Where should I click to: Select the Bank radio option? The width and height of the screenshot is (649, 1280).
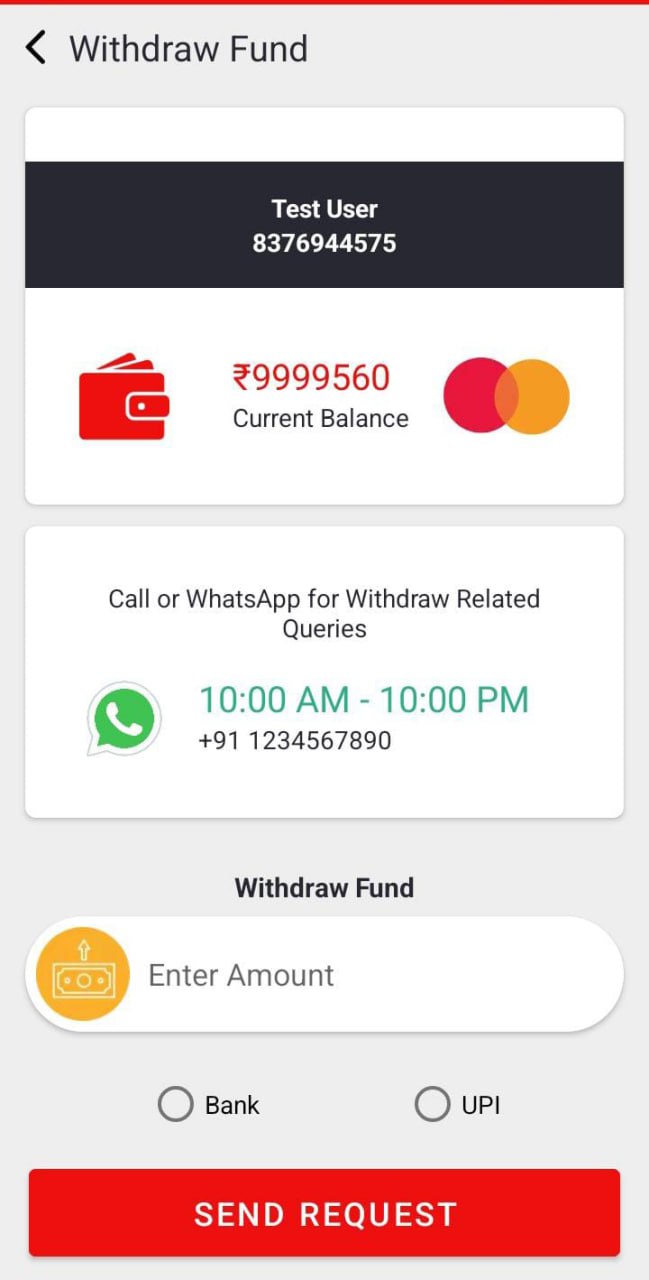click(176, 1105)
